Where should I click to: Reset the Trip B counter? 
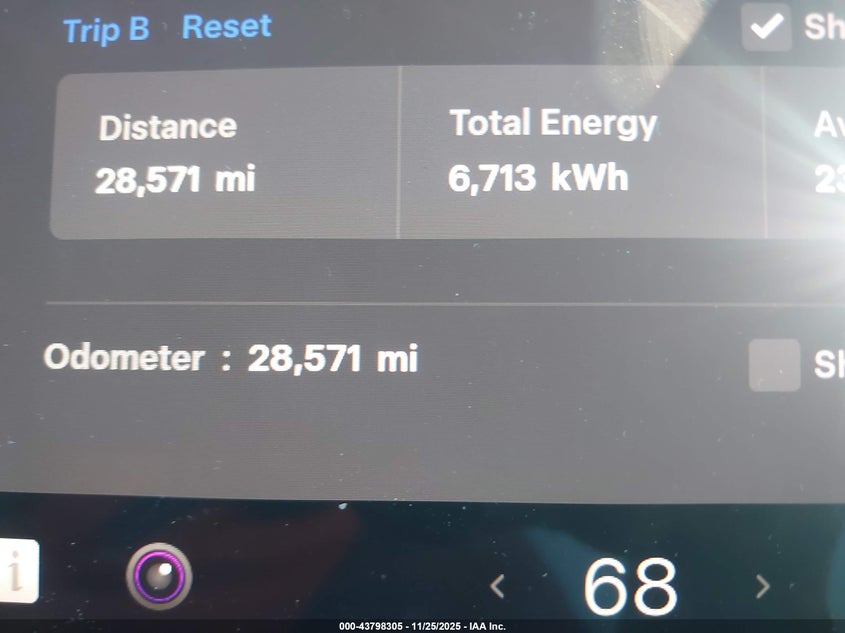pyautogui.click(x=226, y=27)
